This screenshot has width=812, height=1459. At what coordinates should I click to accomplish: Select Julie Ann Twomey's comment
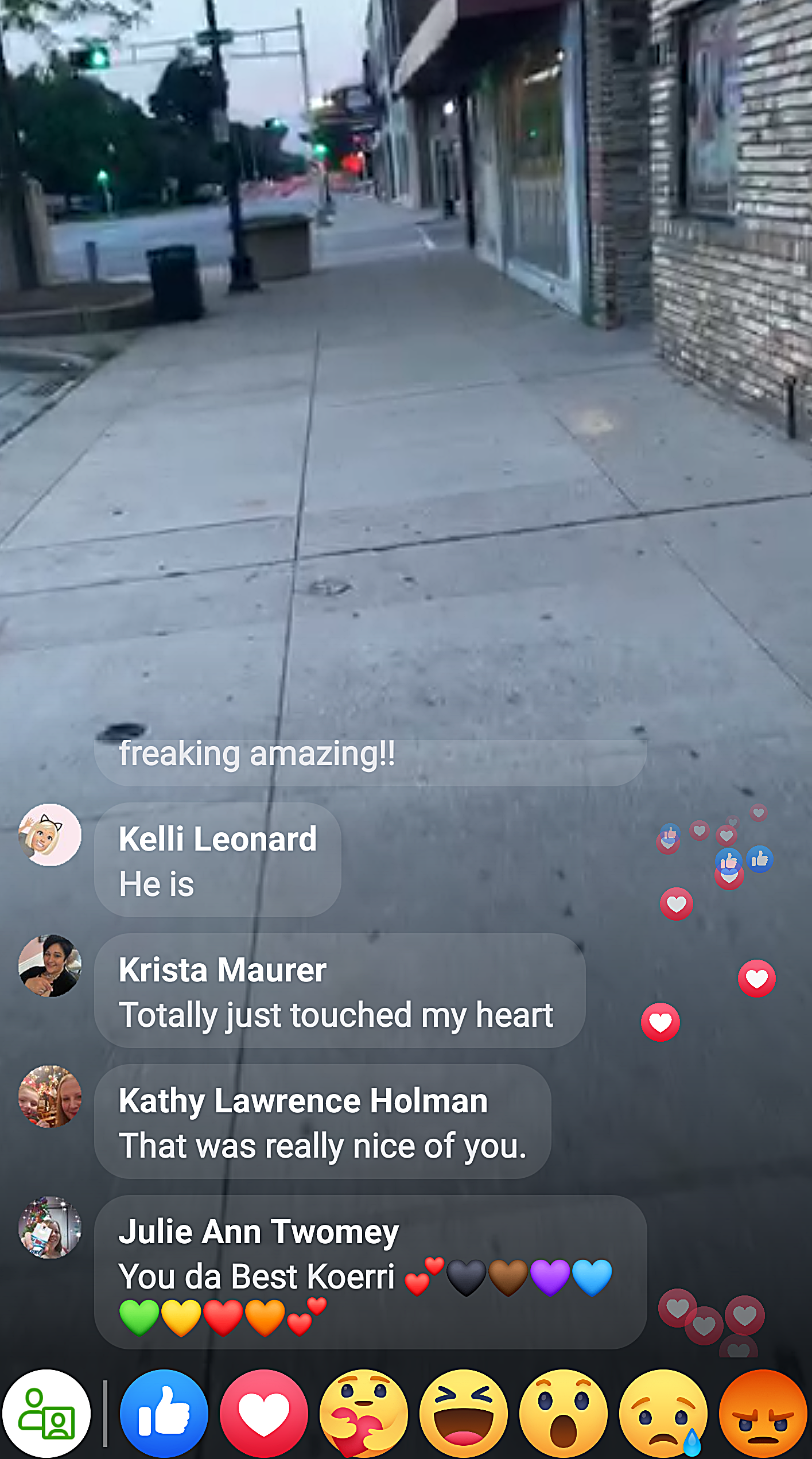pos(370,1272)
